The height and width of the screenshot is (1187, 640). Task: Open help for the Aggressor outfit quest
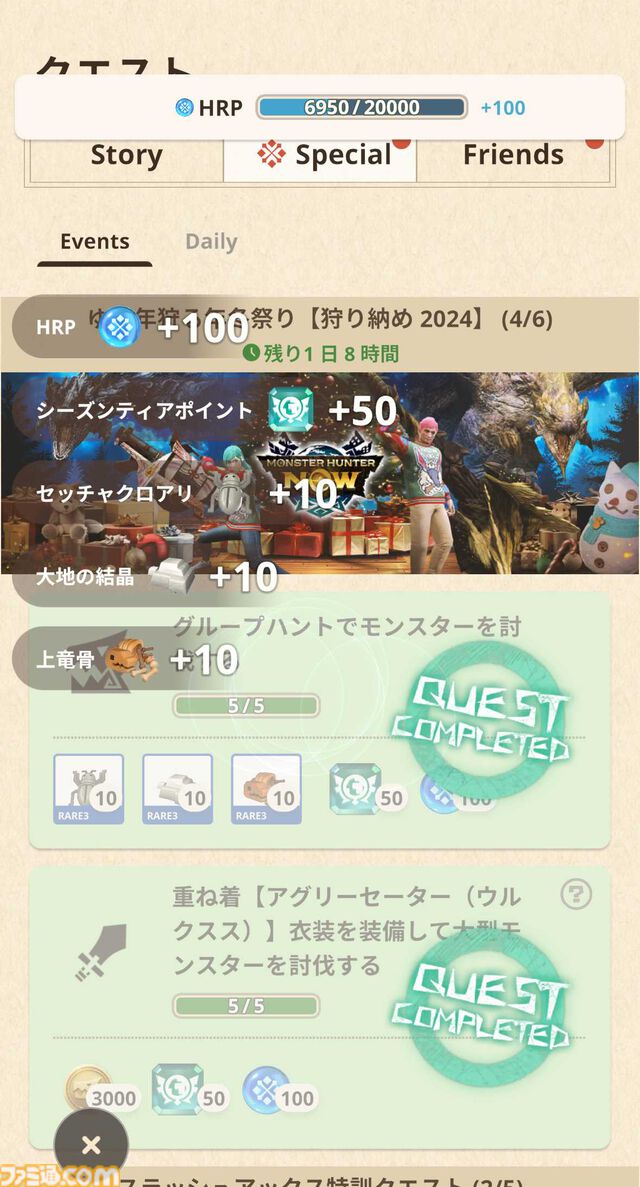575,894
